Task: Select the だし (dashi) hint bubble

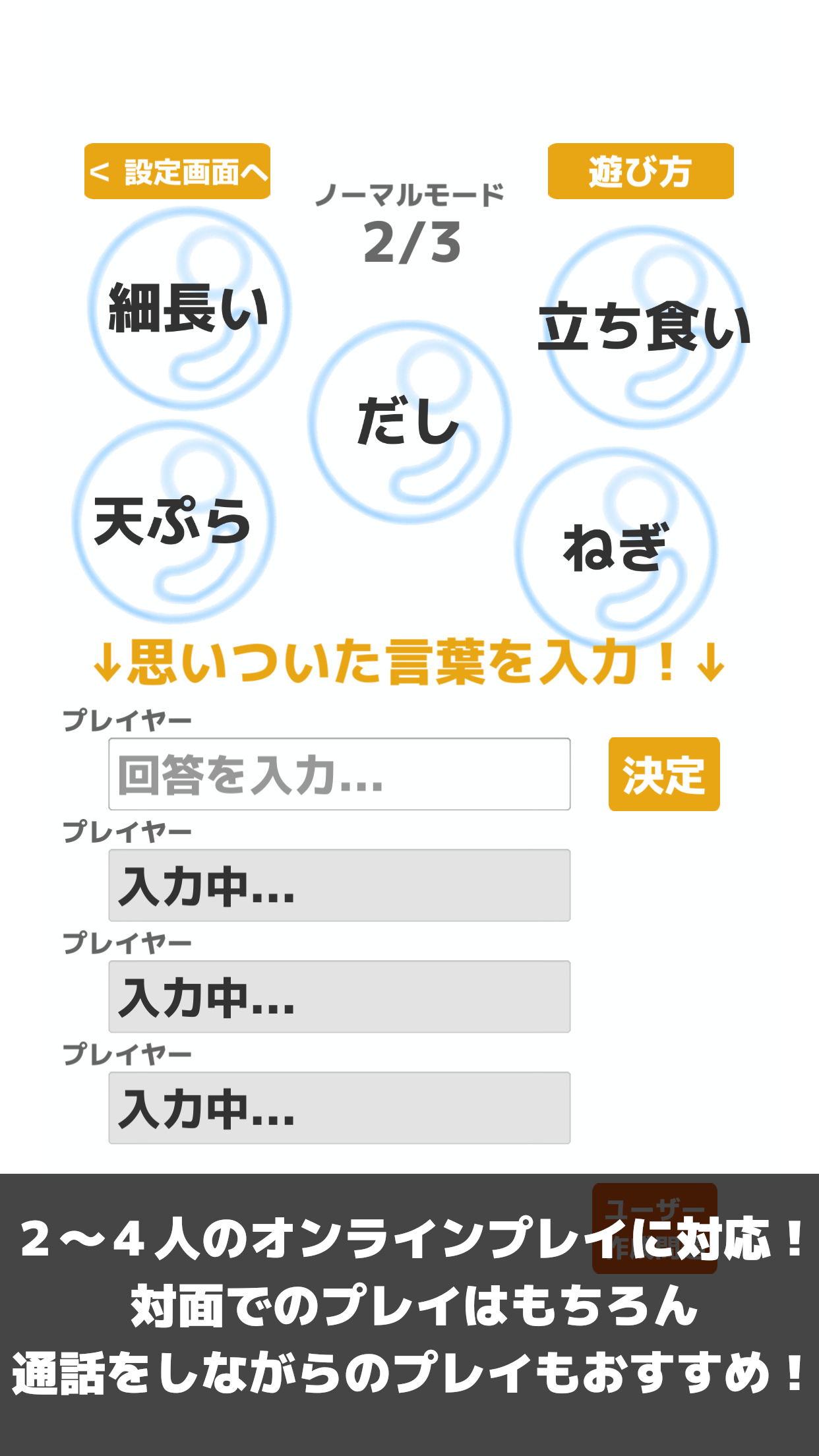Action: 409,422
